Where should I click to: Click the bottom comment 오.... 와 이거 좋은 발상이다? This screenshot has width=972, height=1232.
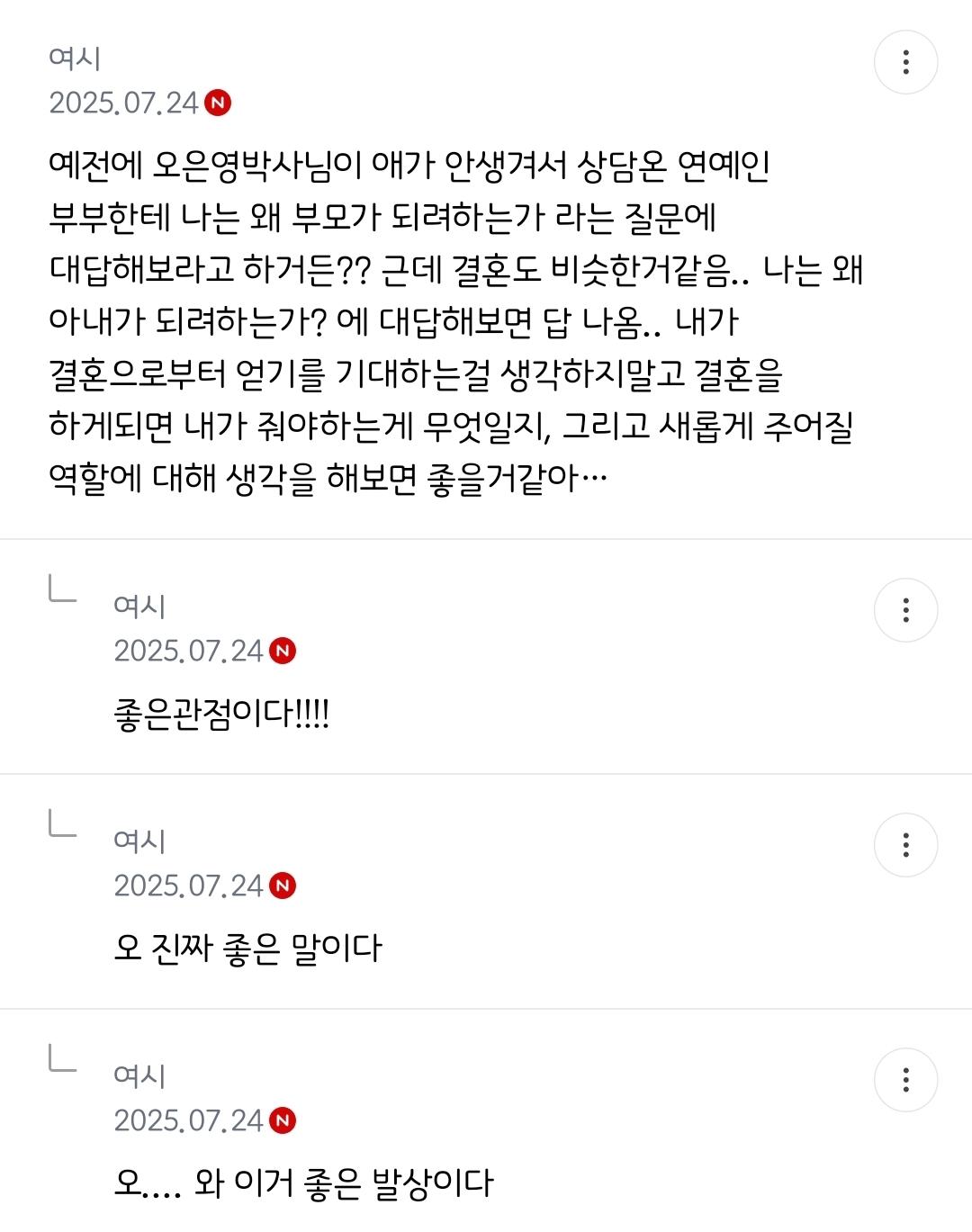pos(306,1184)
